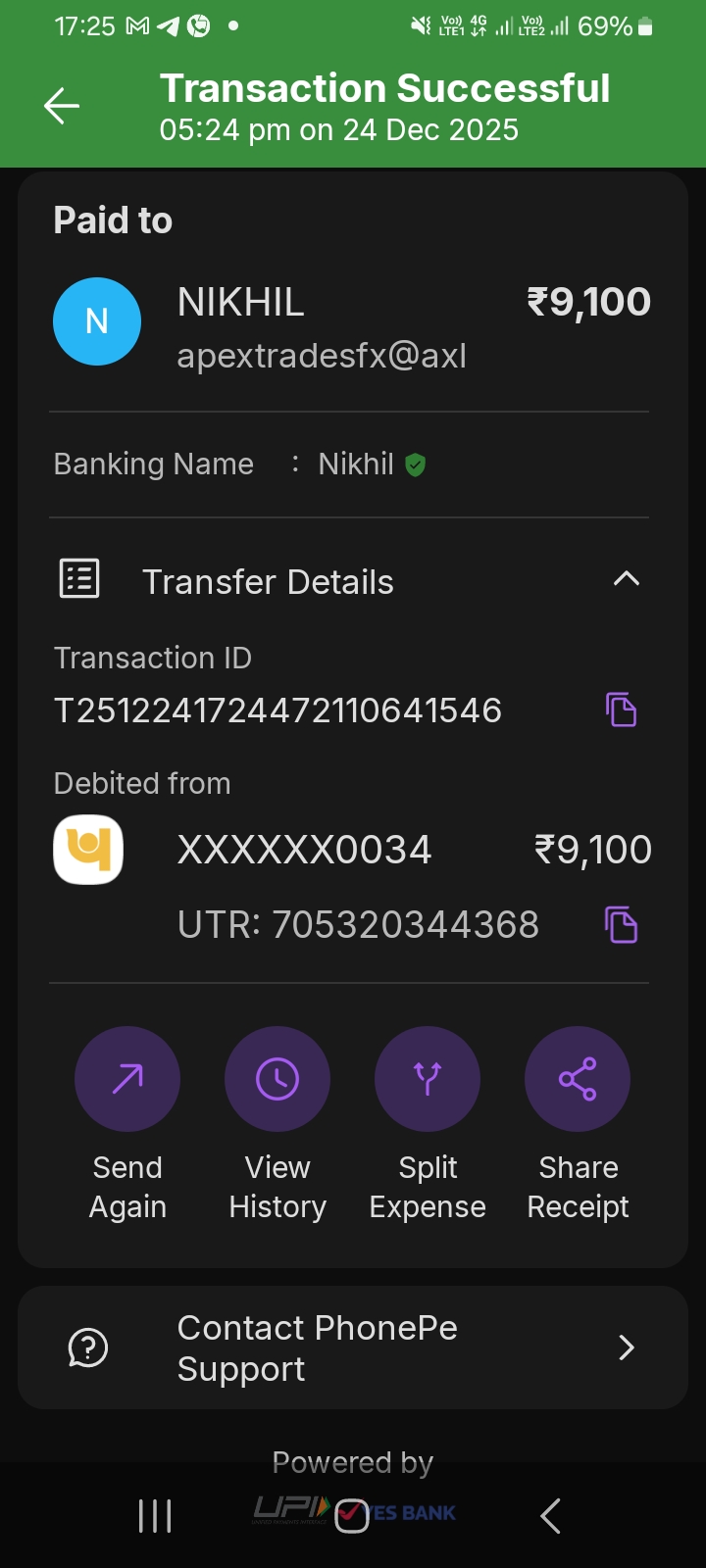The height and width of the screenshot is (1568, 706).
Task: Open recent apps from navigation bar
Action: point(155,1516)
